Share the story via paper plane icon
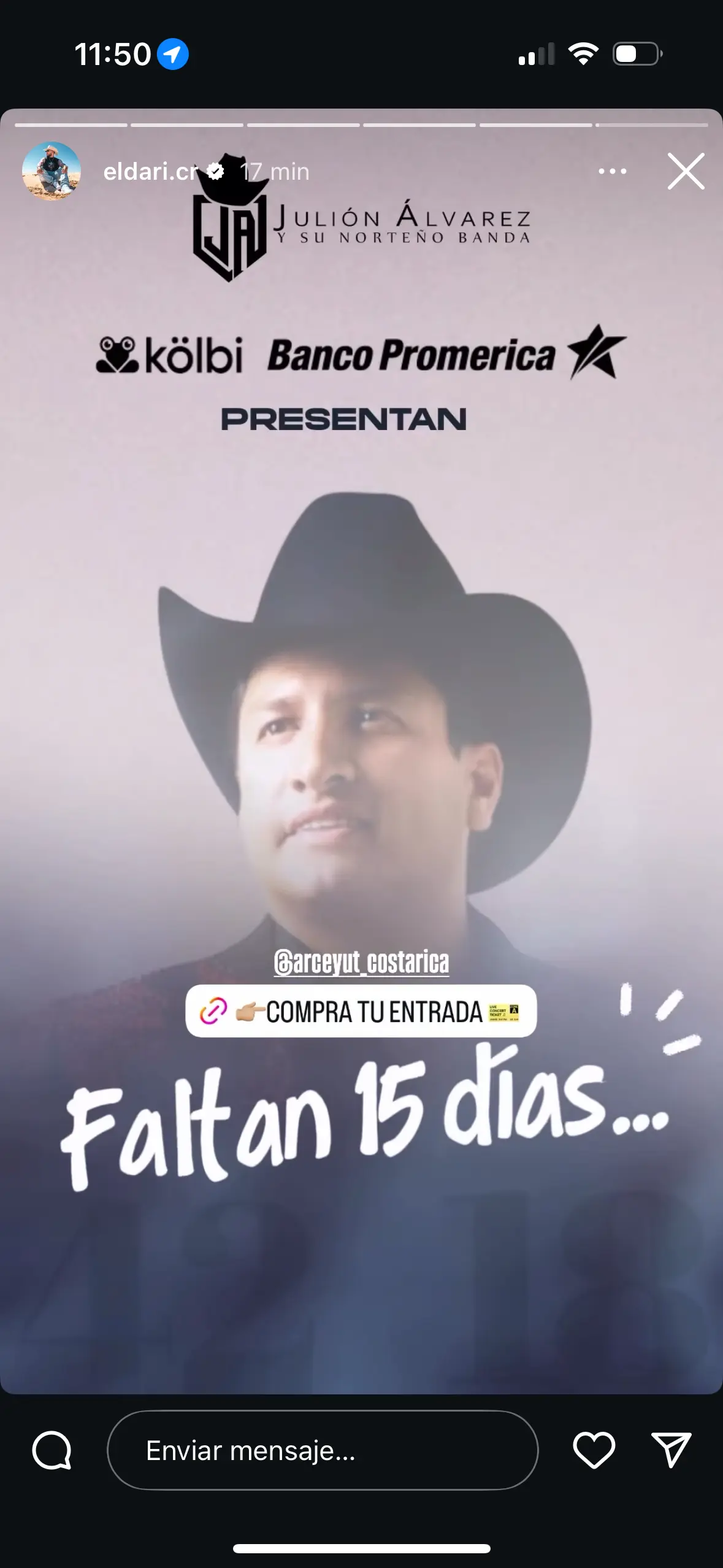 coord(671,1450)
